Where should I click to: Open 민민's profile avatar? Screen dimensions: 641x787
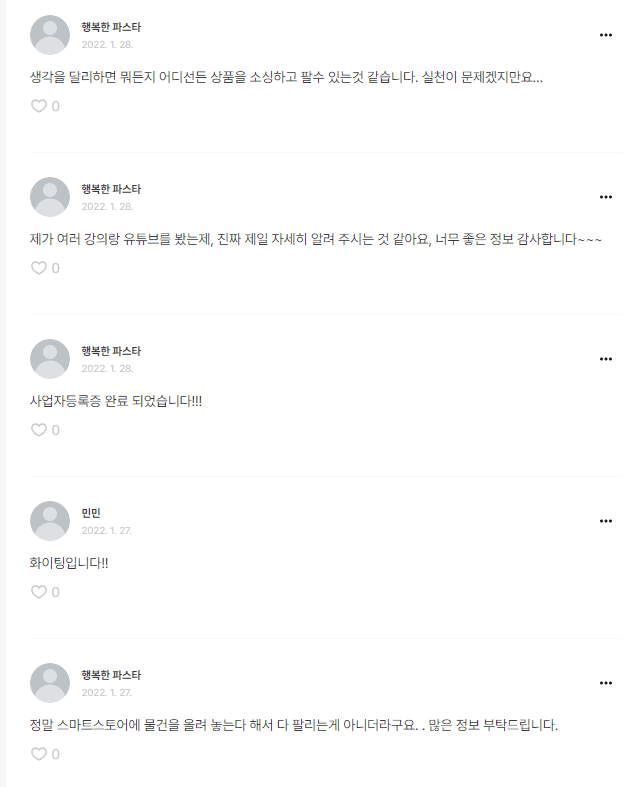point(50,521)
